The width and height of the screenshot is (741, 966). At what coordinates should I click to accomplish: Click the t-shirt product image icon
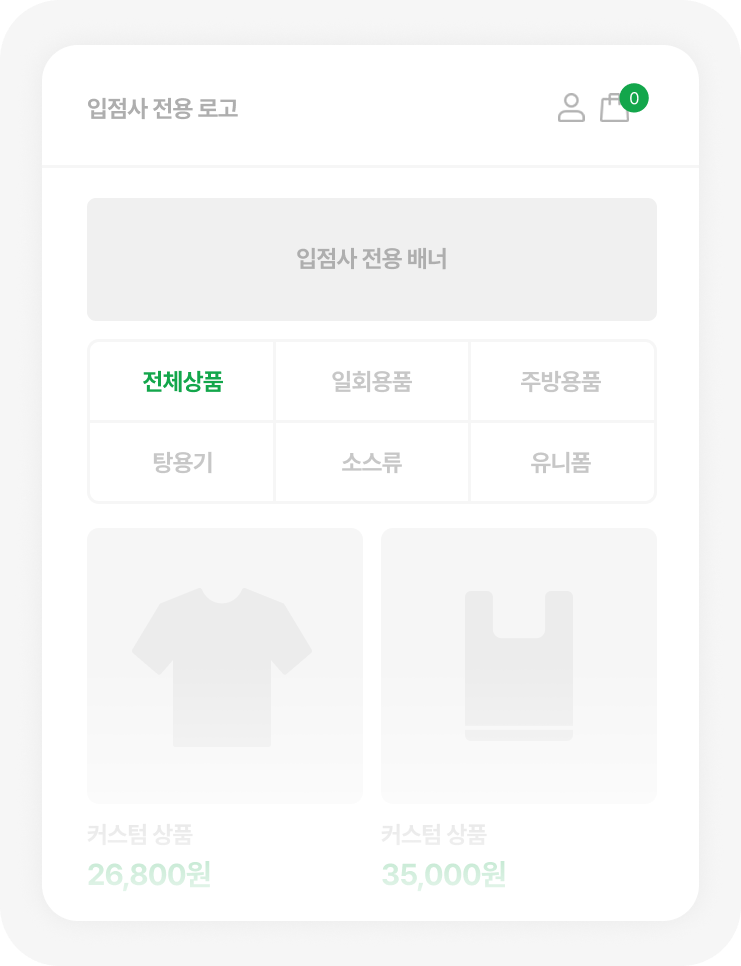coord(224,664)
